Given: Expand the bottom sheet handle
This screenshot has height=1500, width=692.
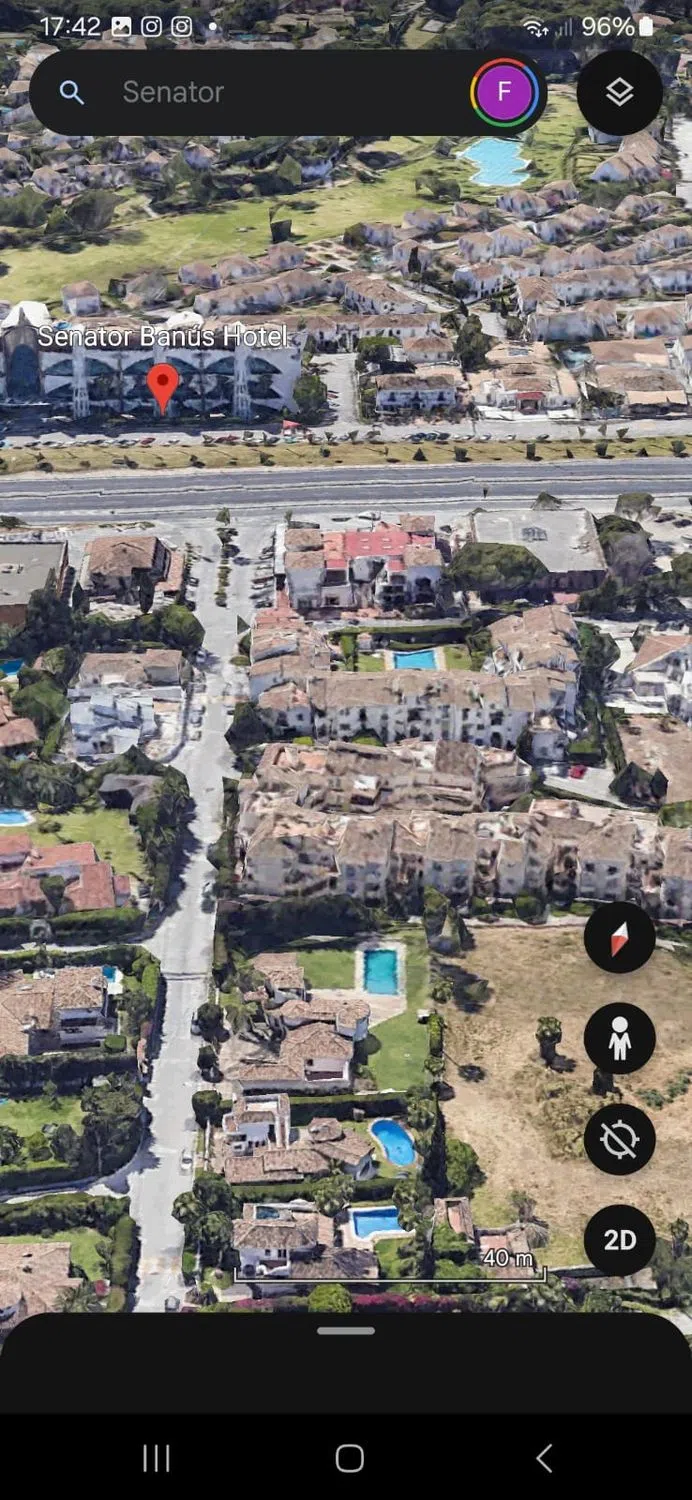Looking at the screenshot, I should point(346,1331).
